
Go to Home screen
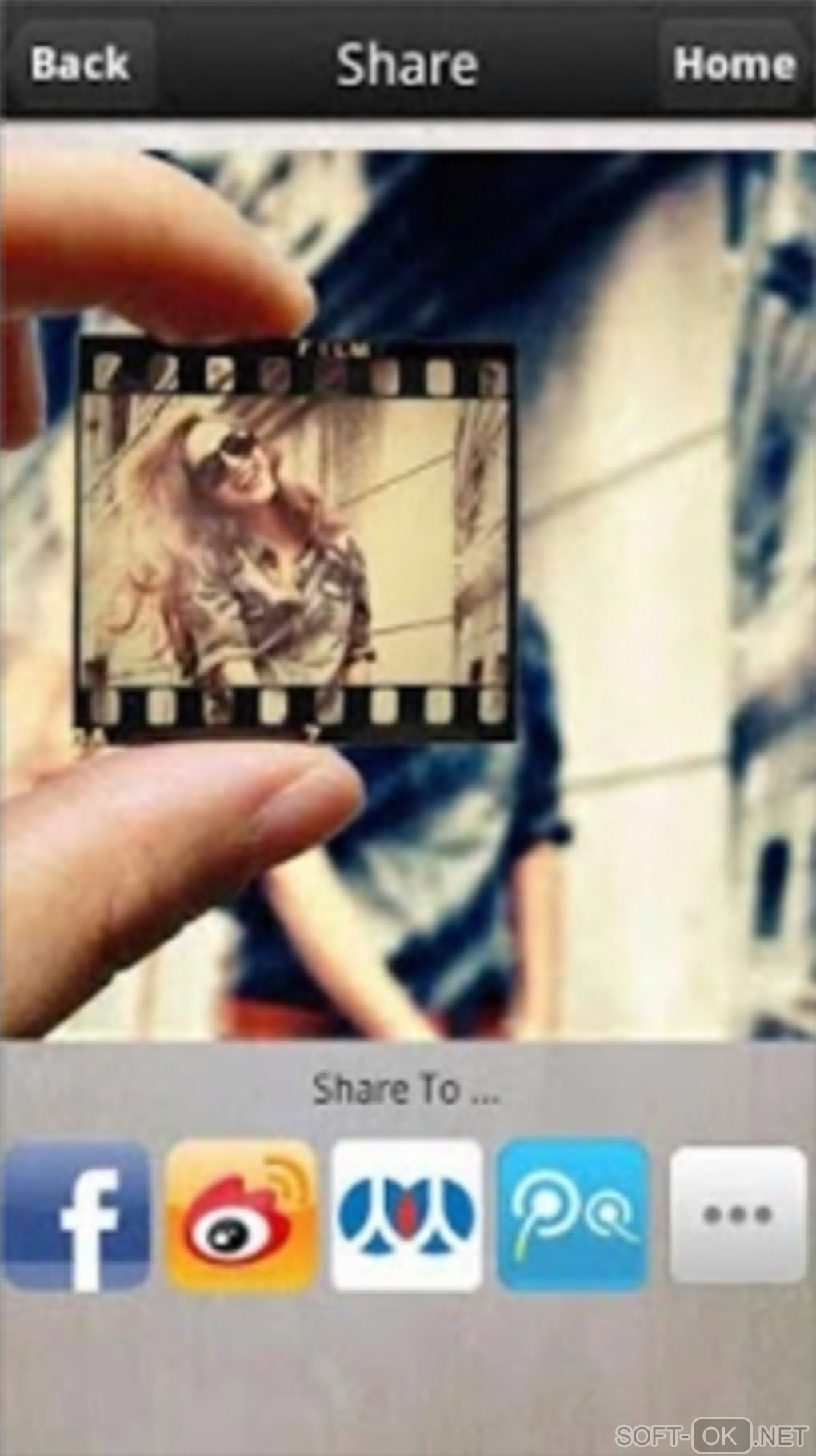coord(733,64)
